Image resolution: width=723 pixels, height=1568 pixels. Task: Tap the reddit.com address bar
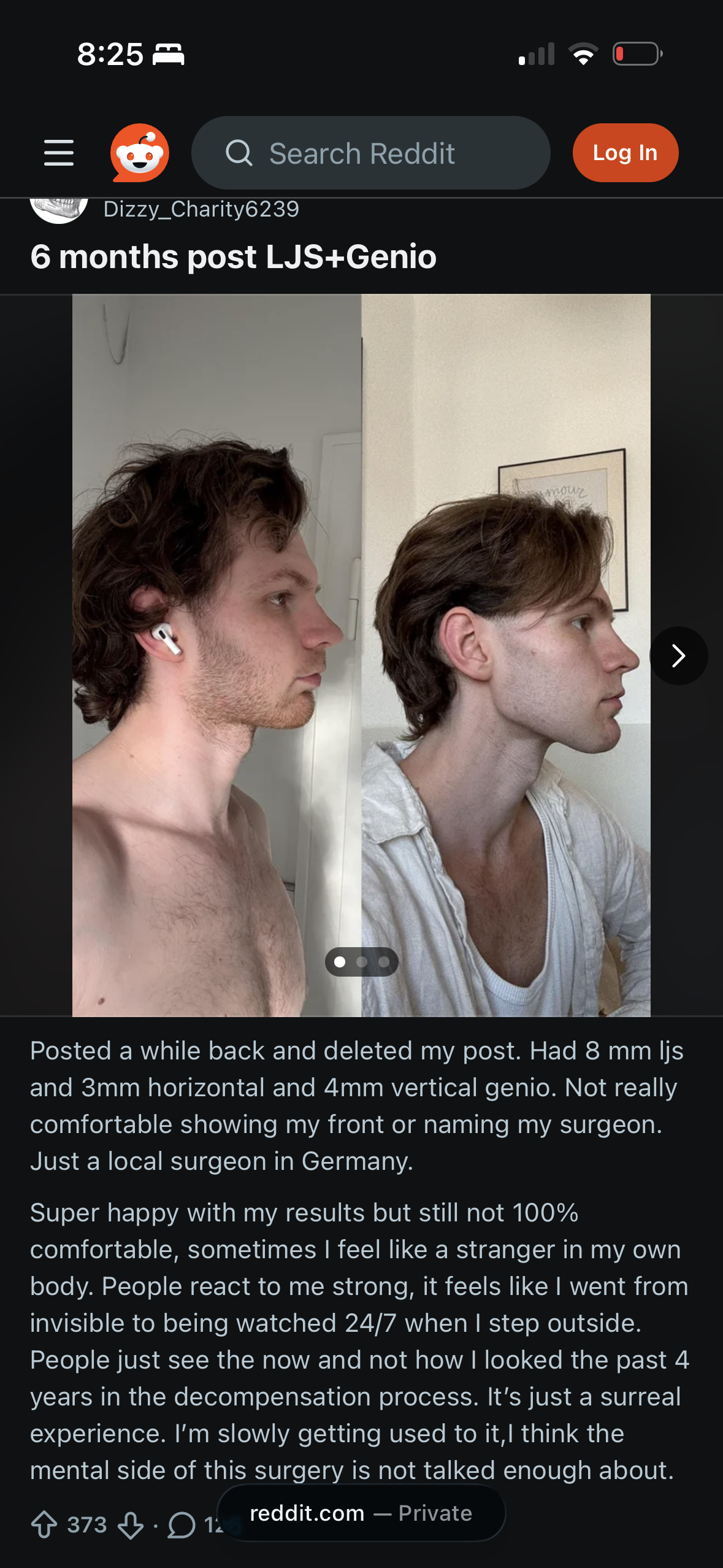coord(361,1513)
